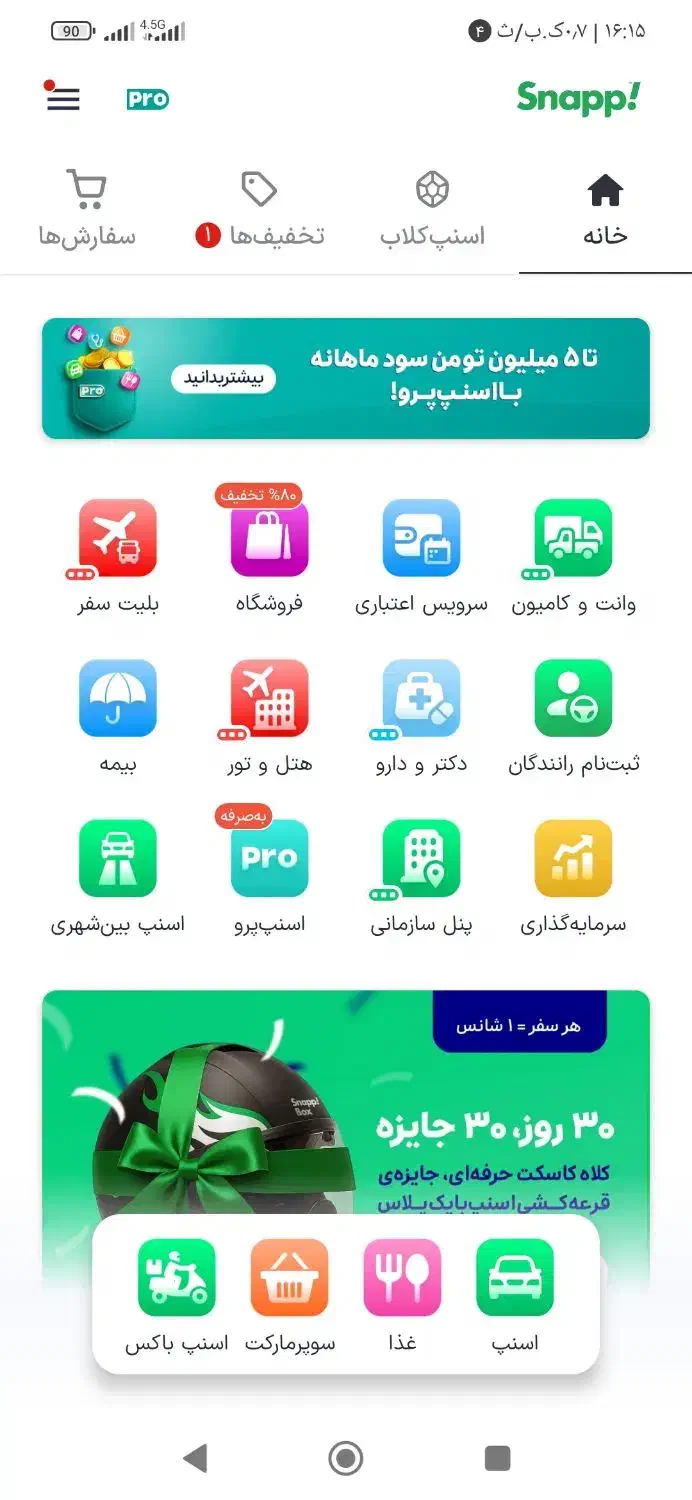Open دکتر و دارو
The image size is (692, 1500).
pos(421,718)
